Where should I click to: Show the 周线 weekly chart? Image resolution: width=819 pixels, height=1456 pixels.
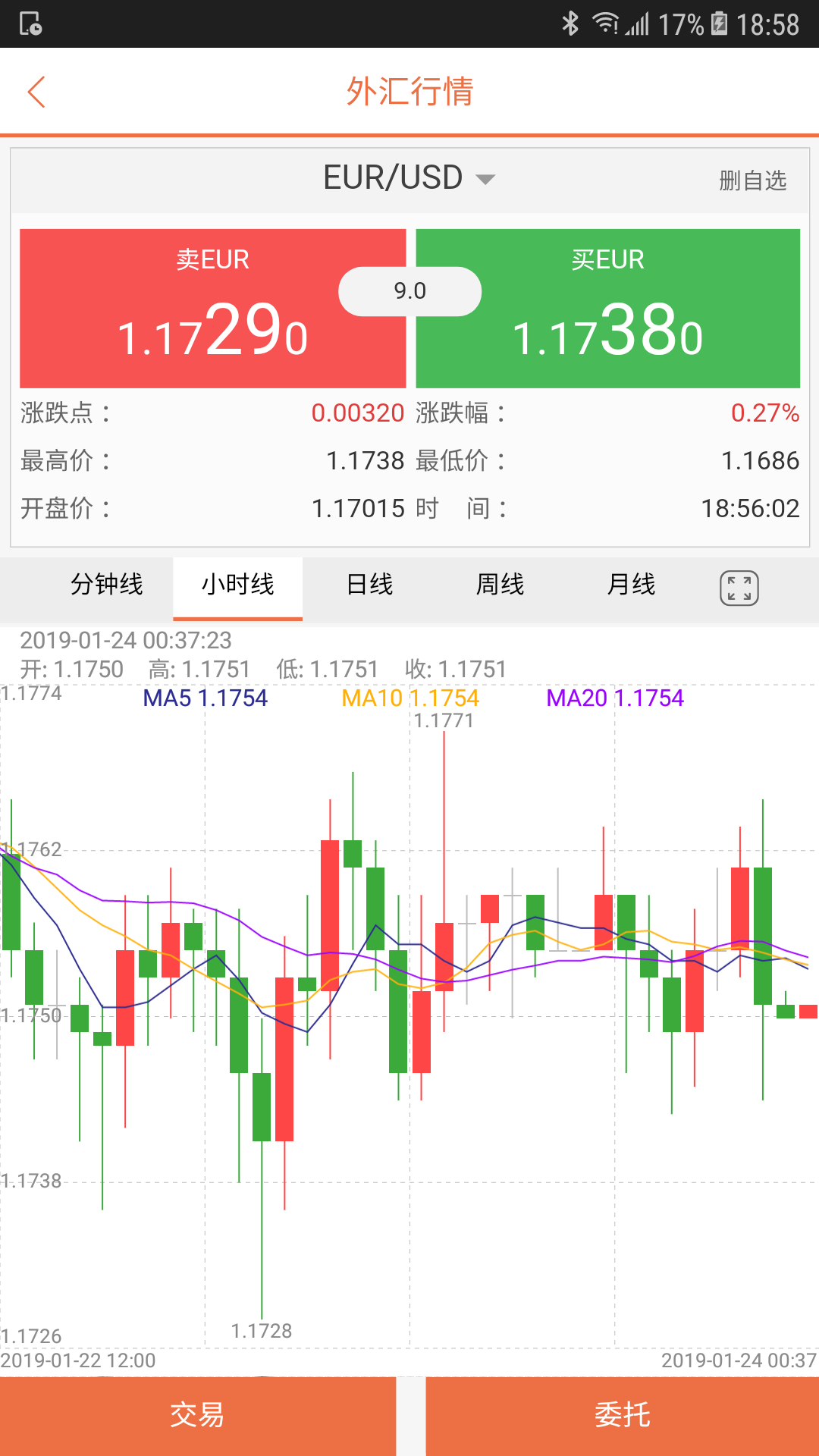pos(500,585)
